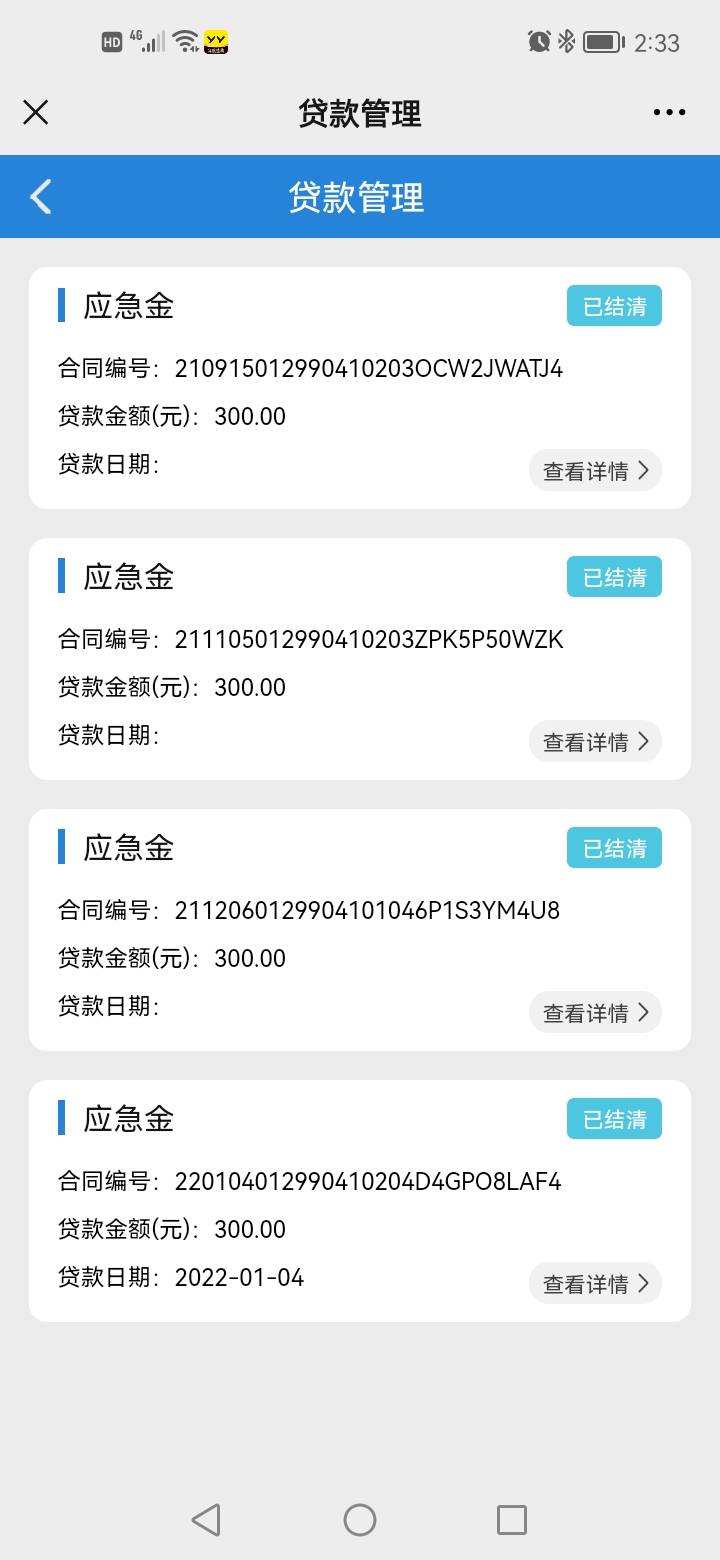This screenshot has height=1560, width=720.
Task: Open the three-dot overflow menu
Action: click(x=669, y=112)
